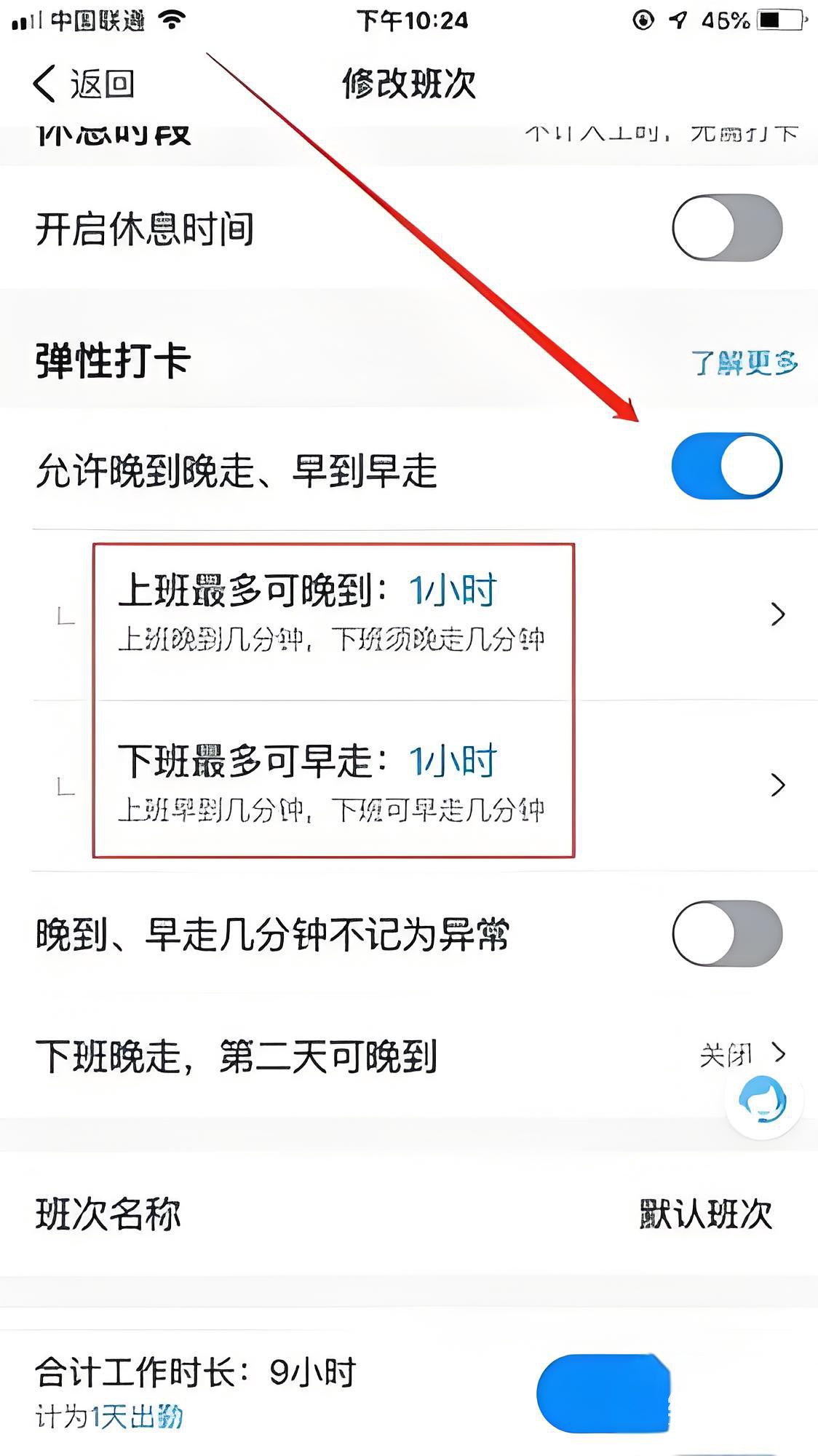Screen dimensions: 818x1456
Task: Enable the 开启休息时间 switch
Action: (726, 227)
